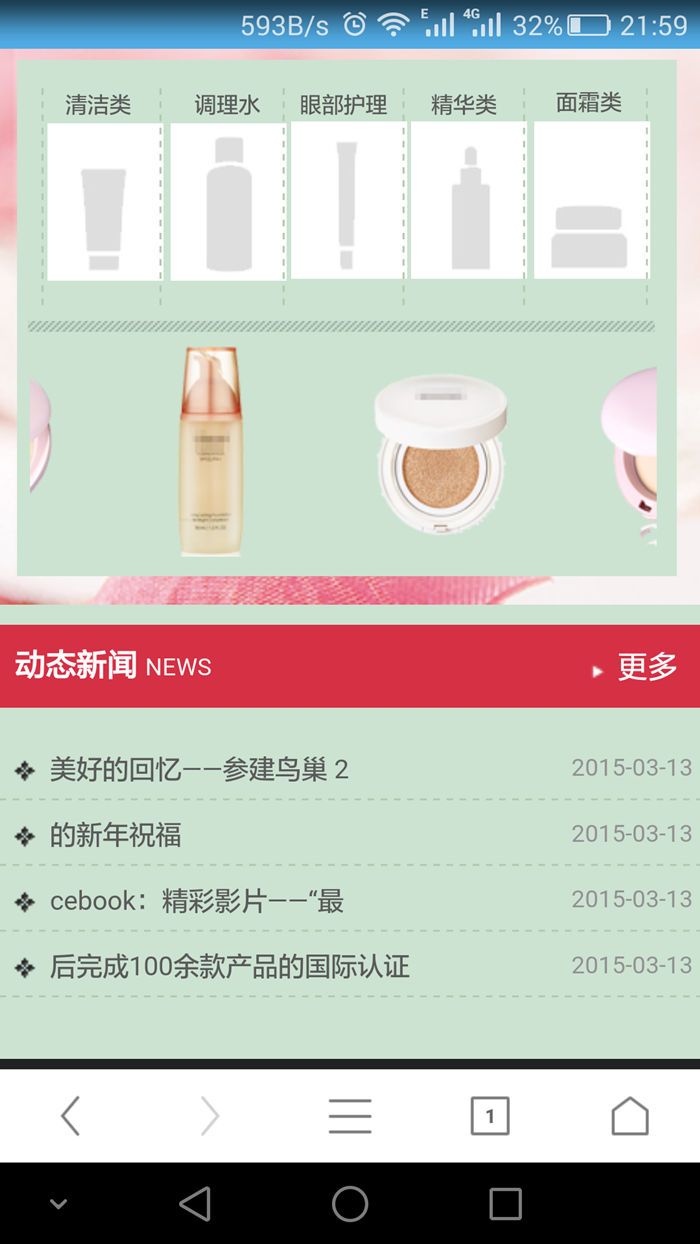
Task: Tap 更多 to see more news
Action: (646, 667)
